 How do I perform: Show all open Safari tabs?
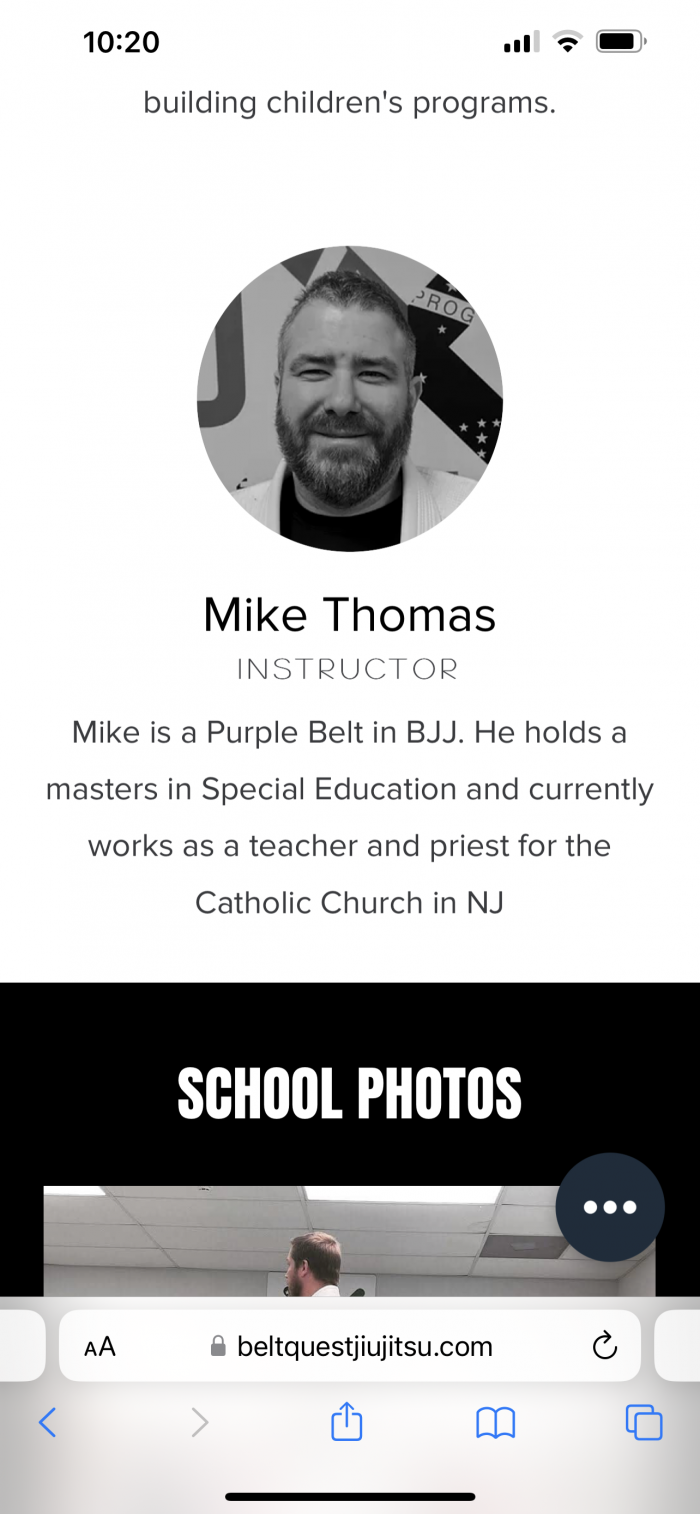click(x=643, y=1422)
